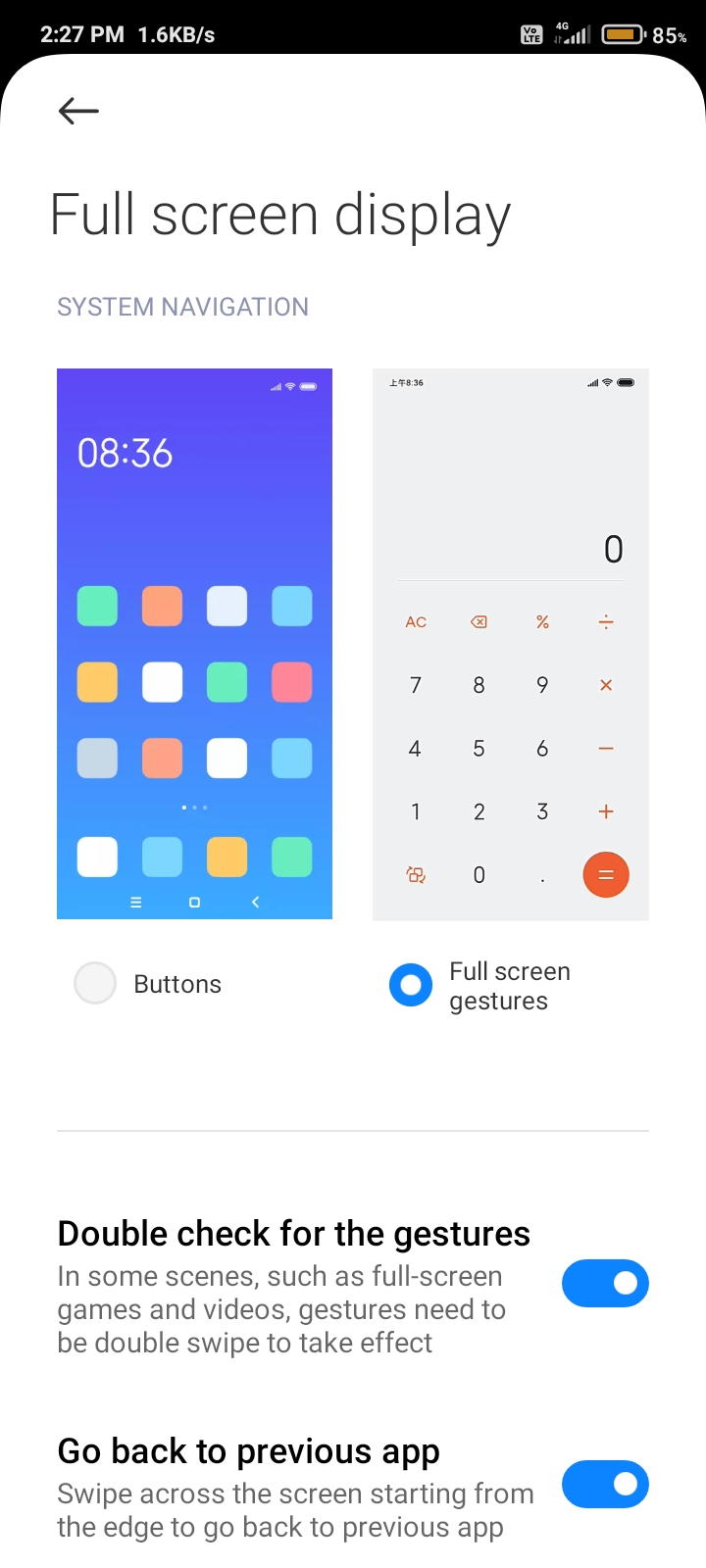The height and width of the screenshot is (1568, 706).
Task: Turn off Go back to previous app
Action: (x=605, y=1484)
